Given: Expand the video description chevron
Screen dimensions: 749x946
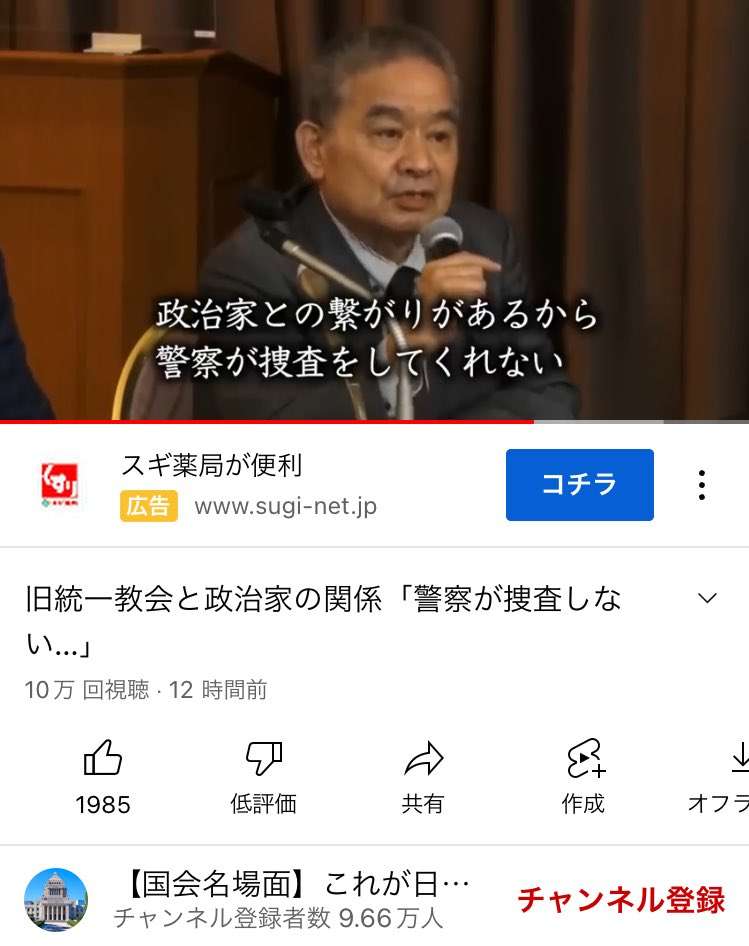Looking at the screenshot, I should 707,598.
